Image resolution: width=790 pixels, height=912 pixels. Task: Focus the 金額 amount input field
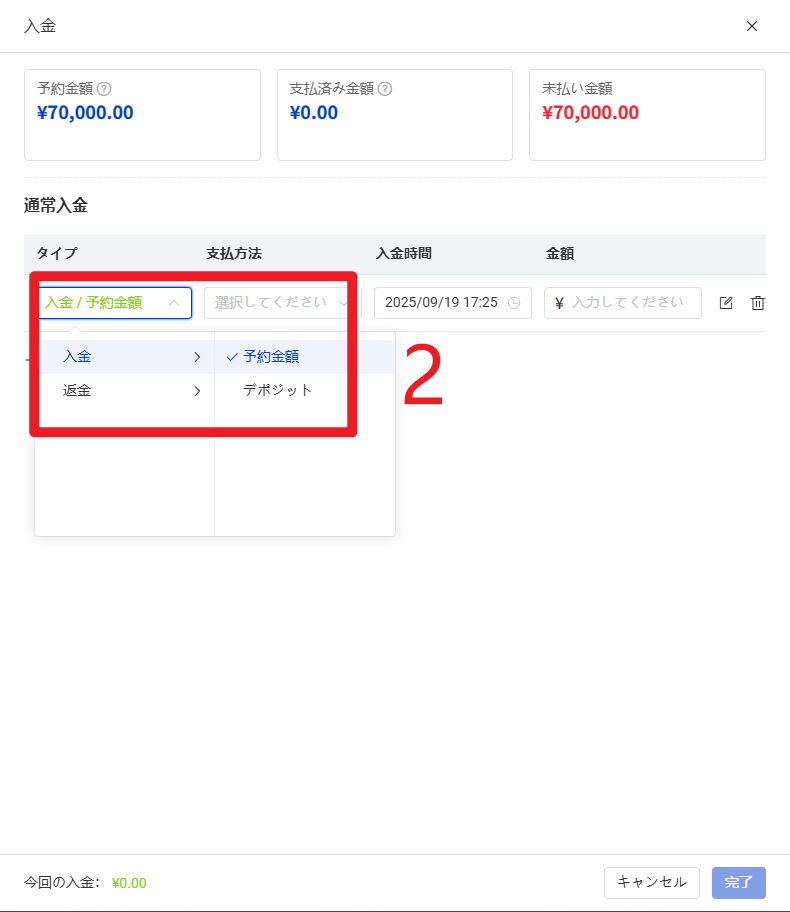628,302
